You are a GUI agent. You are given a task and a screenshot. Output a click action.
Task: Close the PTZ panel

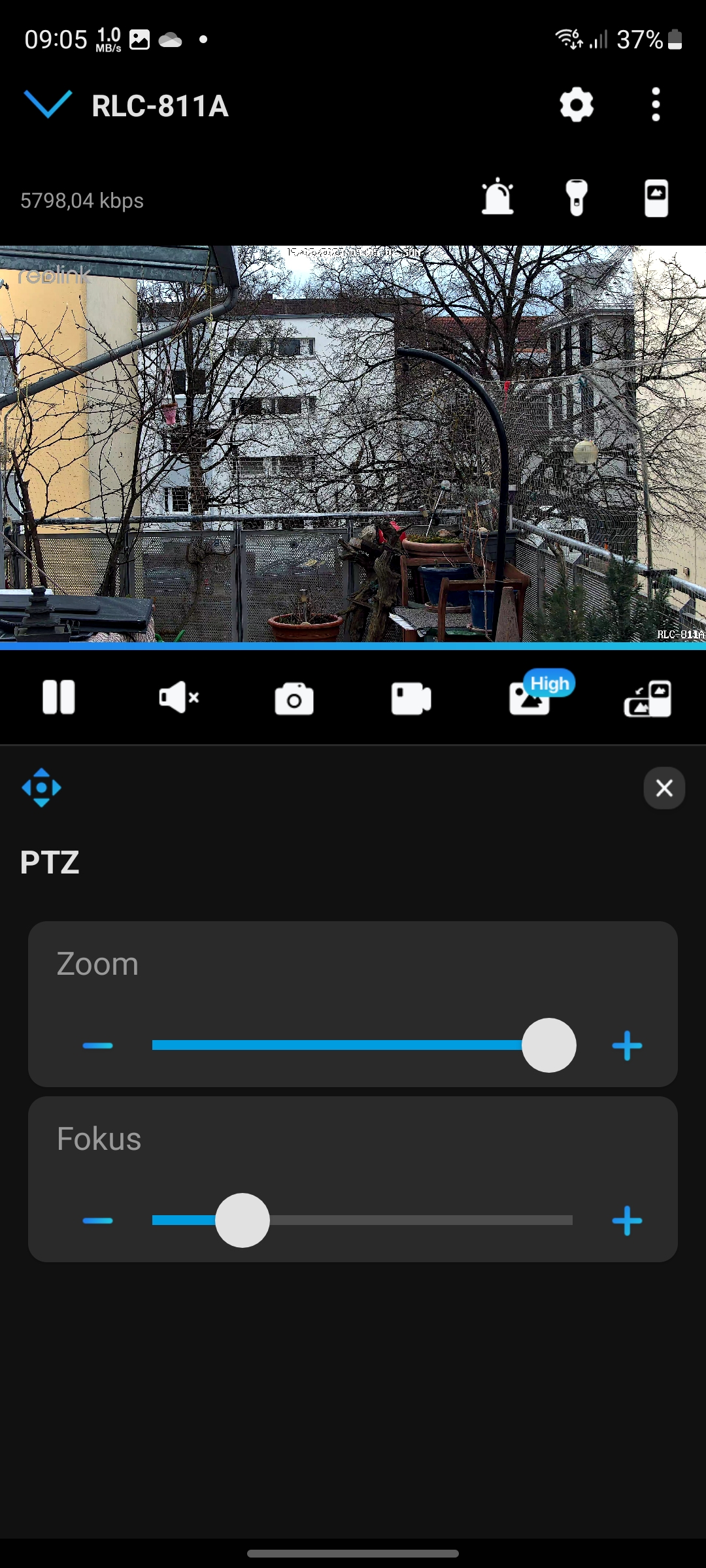(x=664, y=788)
